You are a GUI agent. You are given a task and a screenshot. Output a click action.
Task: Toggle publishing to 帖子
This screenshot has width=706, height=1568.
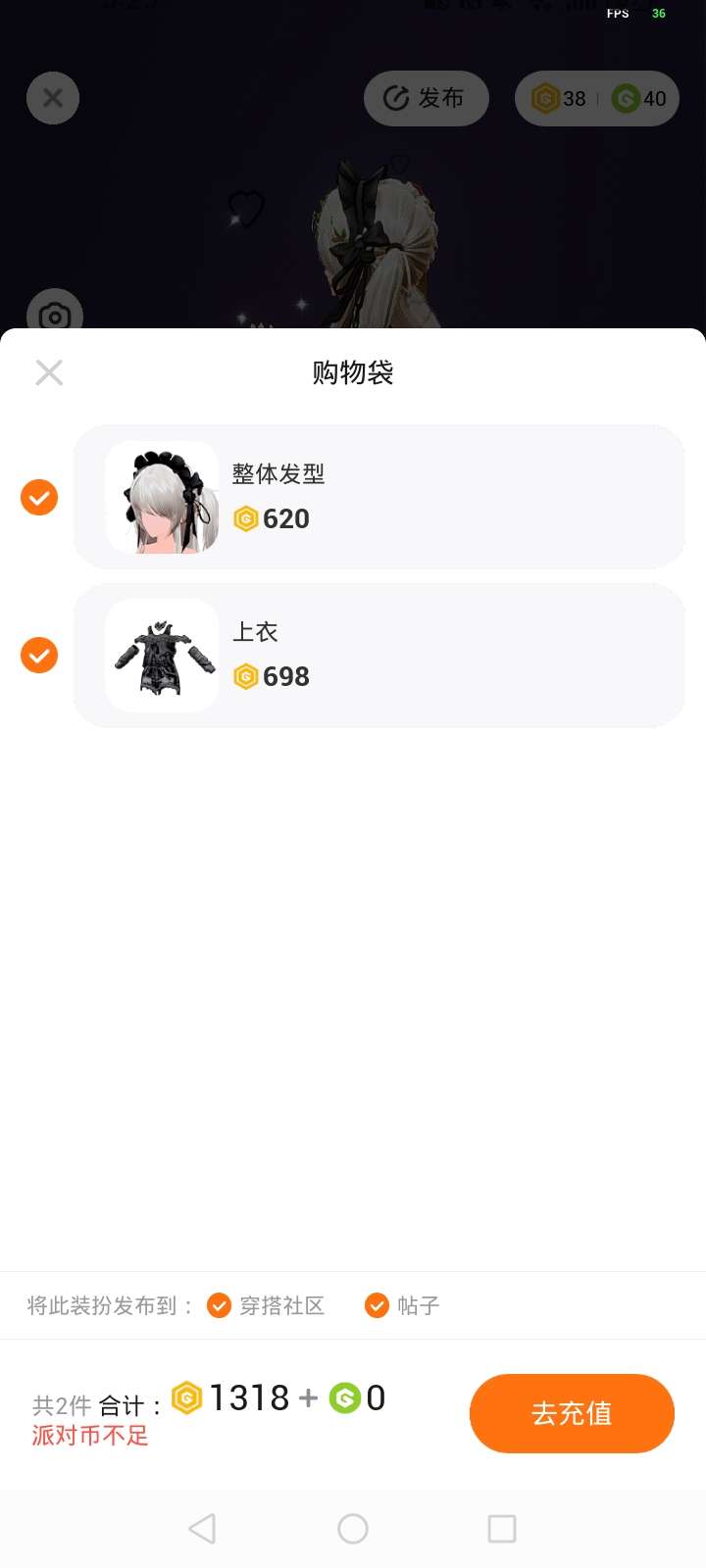point(377,1305)
